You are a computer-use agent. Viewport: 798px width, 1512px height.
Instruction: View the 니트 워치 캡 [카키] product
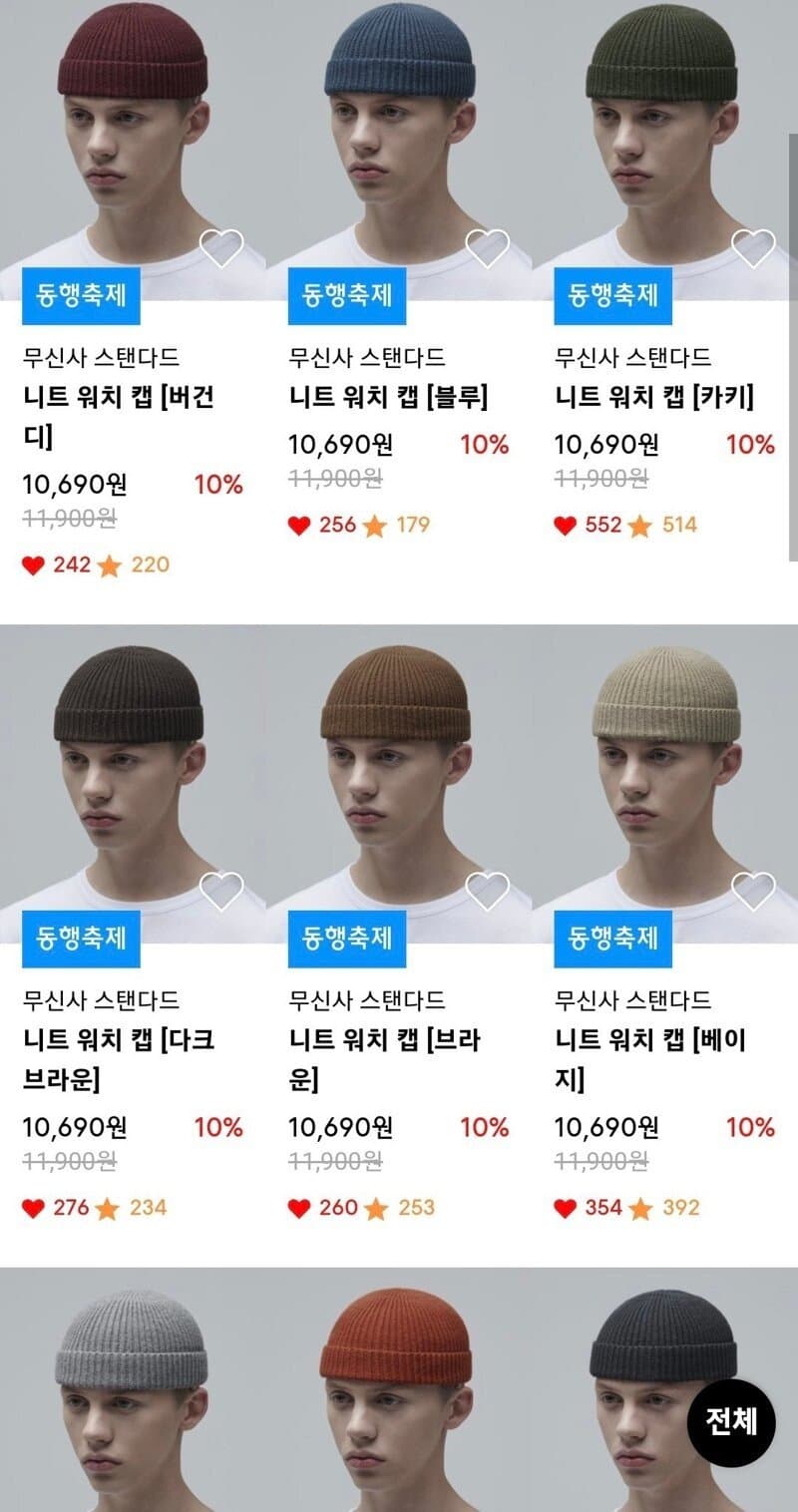point(654,398)
